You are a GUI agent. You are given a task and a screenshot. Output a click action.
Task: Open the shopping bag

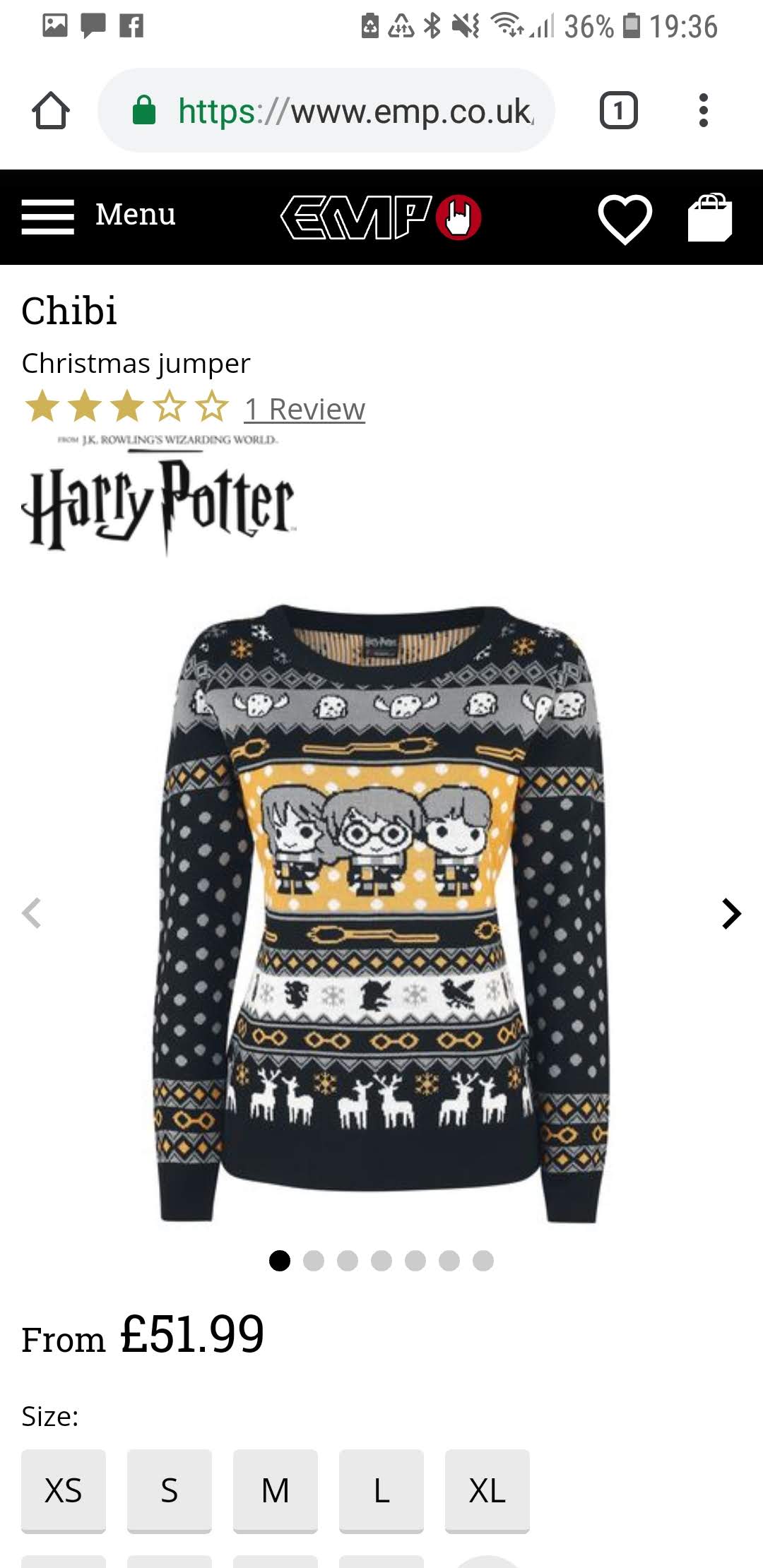[710, 218]
